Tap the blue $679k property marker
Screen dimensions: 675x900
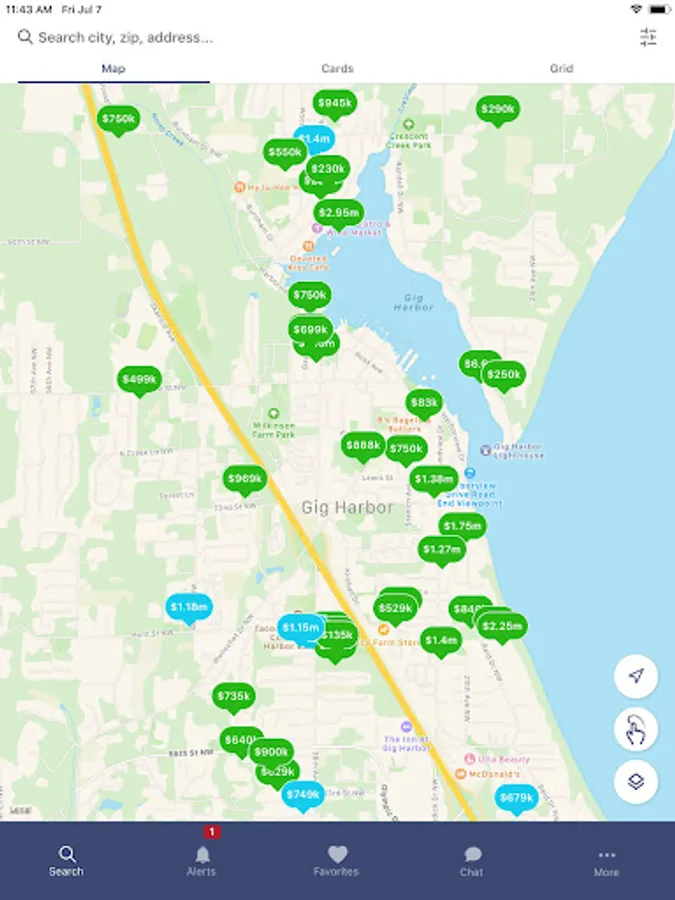coord(517,799)
